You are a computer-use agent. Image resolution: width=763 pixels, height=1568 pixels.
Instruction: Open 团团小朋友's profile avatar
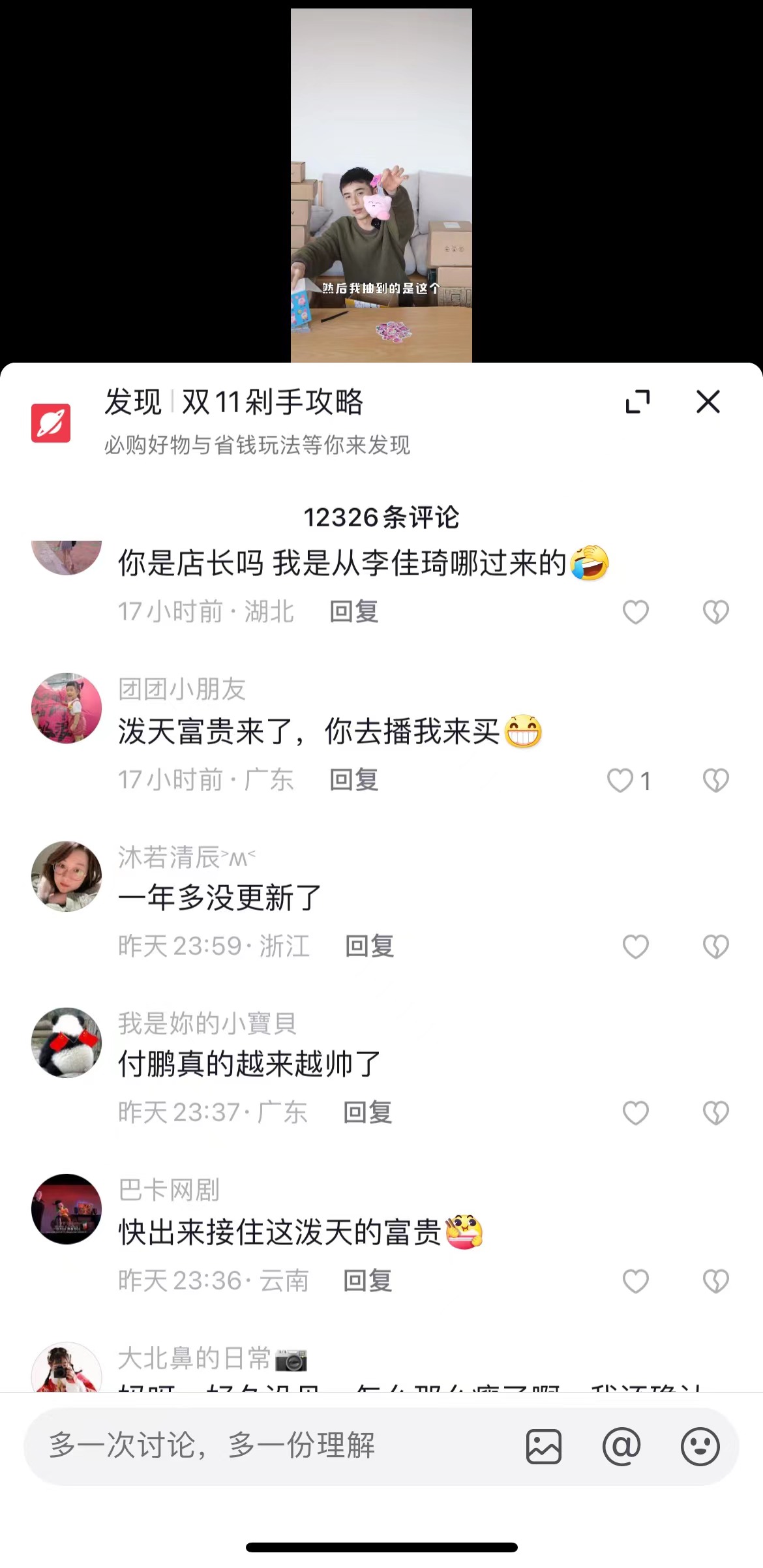click(x=67, y=708)
